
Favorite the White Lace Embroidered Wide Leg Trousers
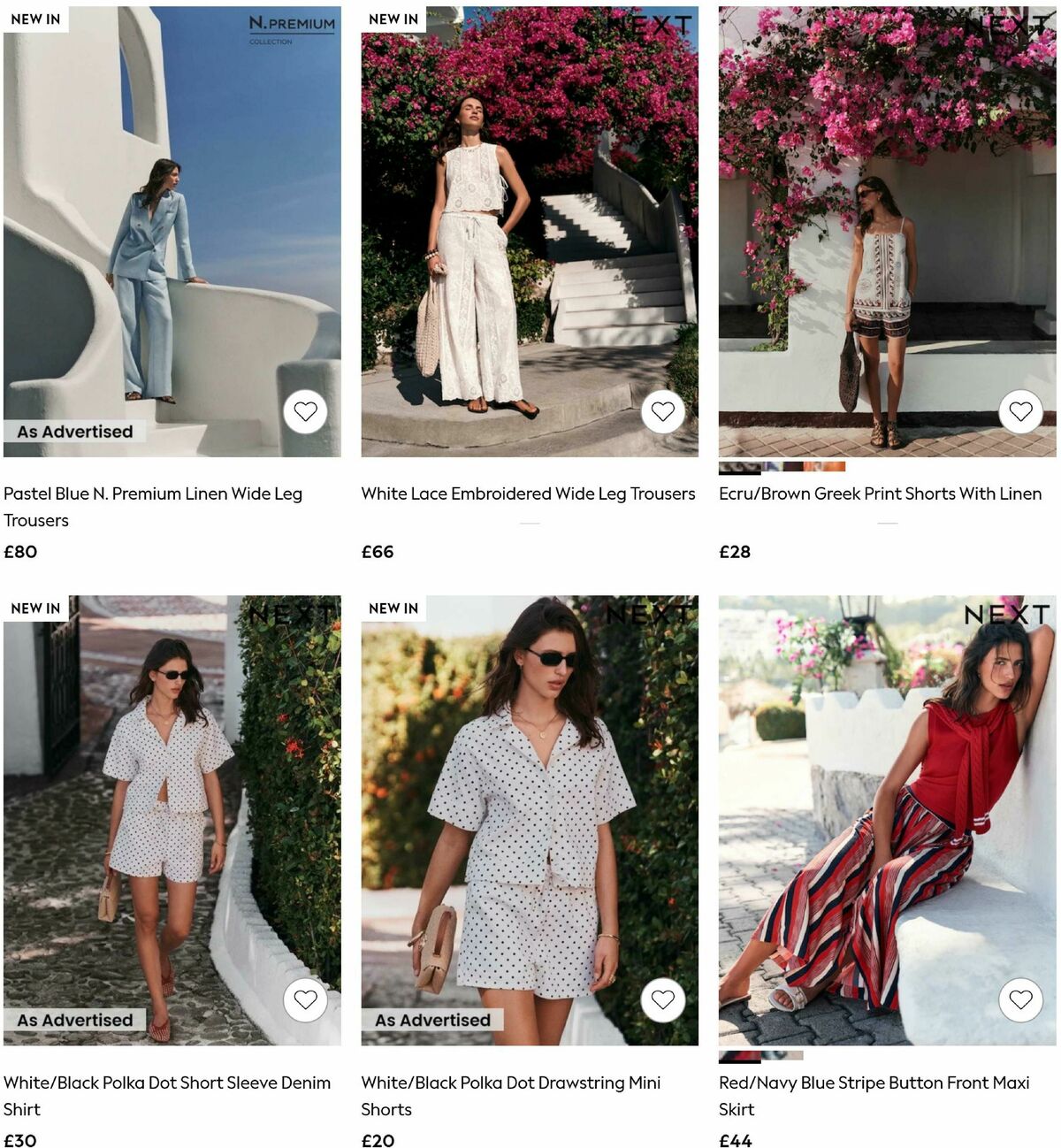(x=663, y=411)
